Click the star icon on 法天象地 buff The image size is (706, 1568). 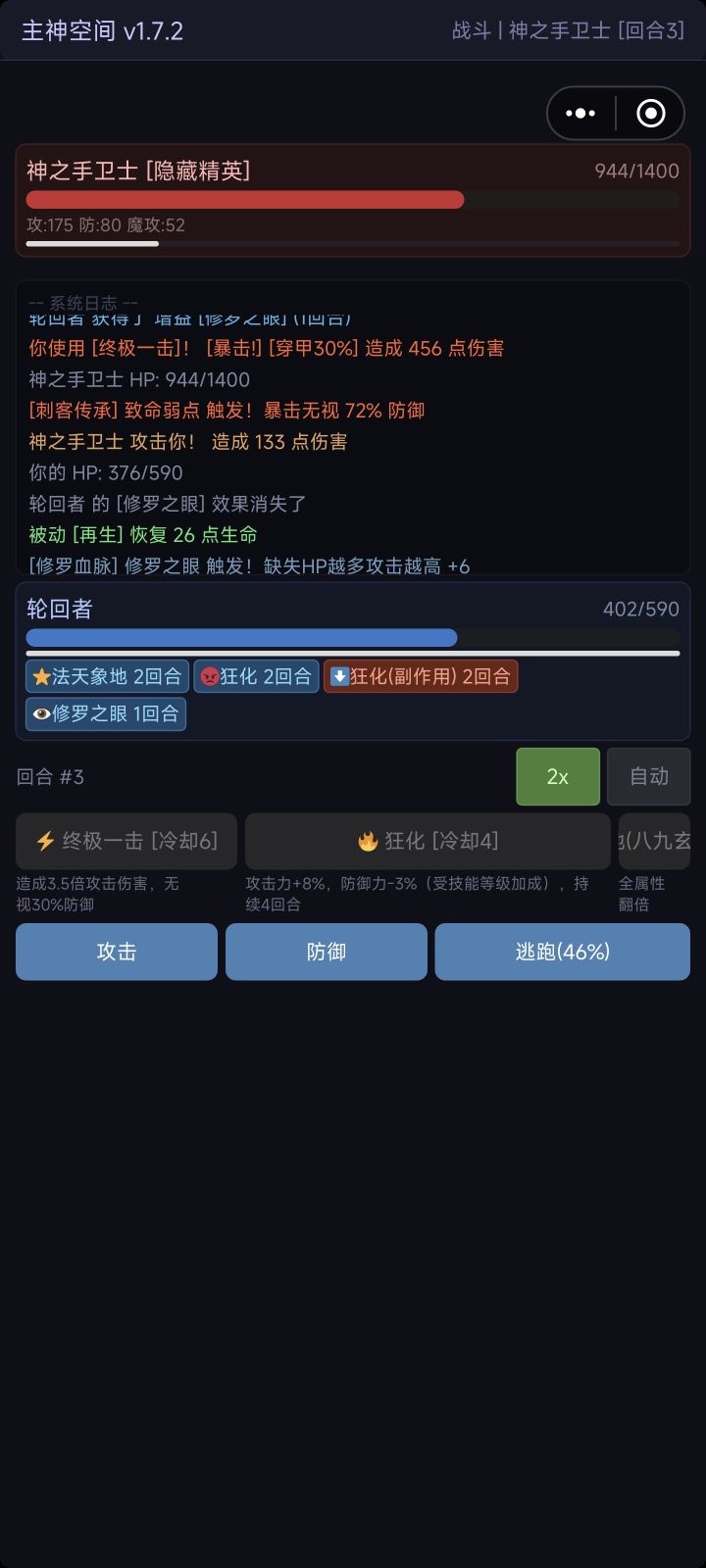pyautogui.click(x=40, y=676)
